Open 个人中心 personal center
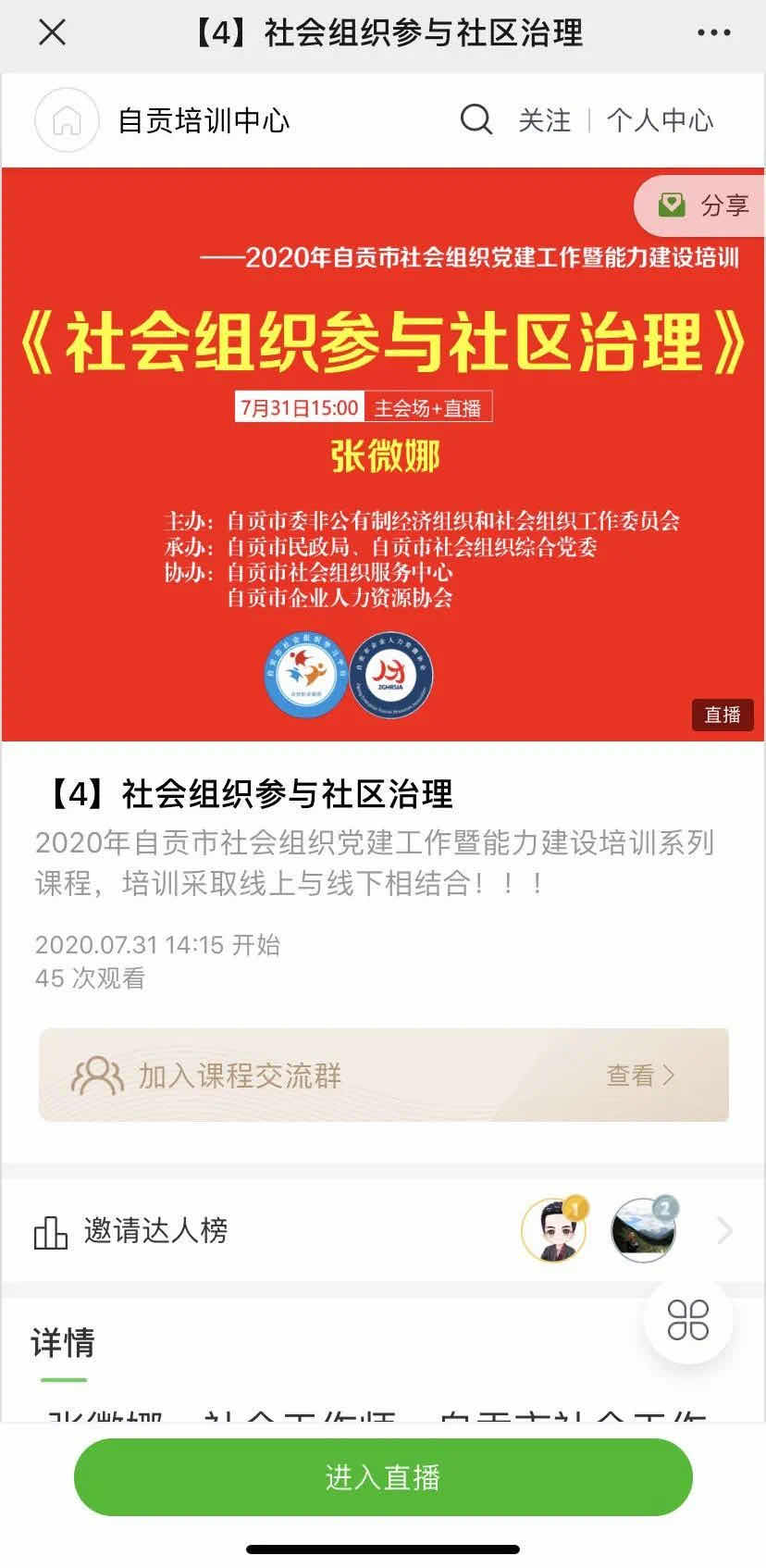 point(660,120)
